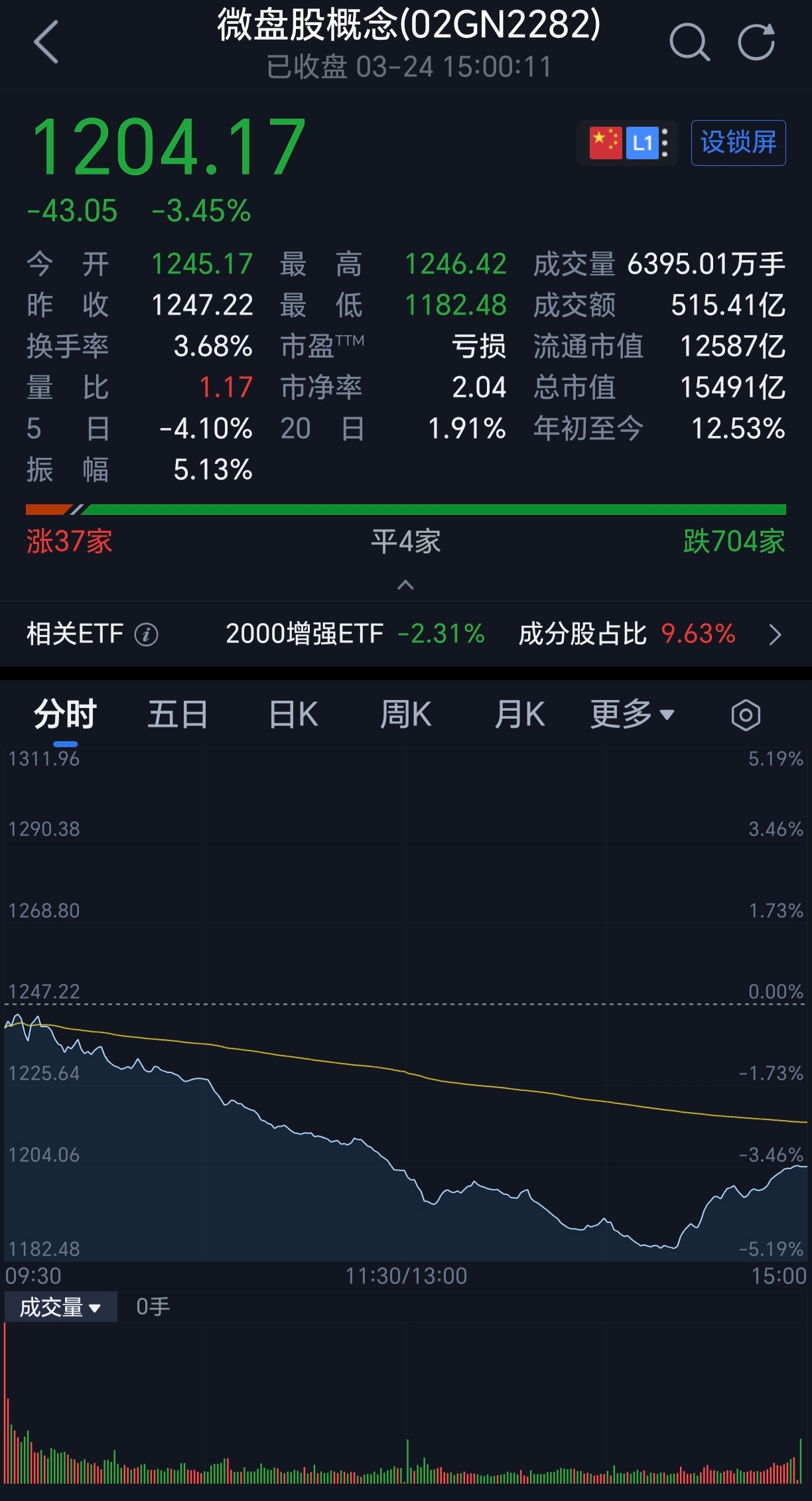Go back using the top-left arrow
Screen dimensions: 812x1501
(x=46, y=42)
